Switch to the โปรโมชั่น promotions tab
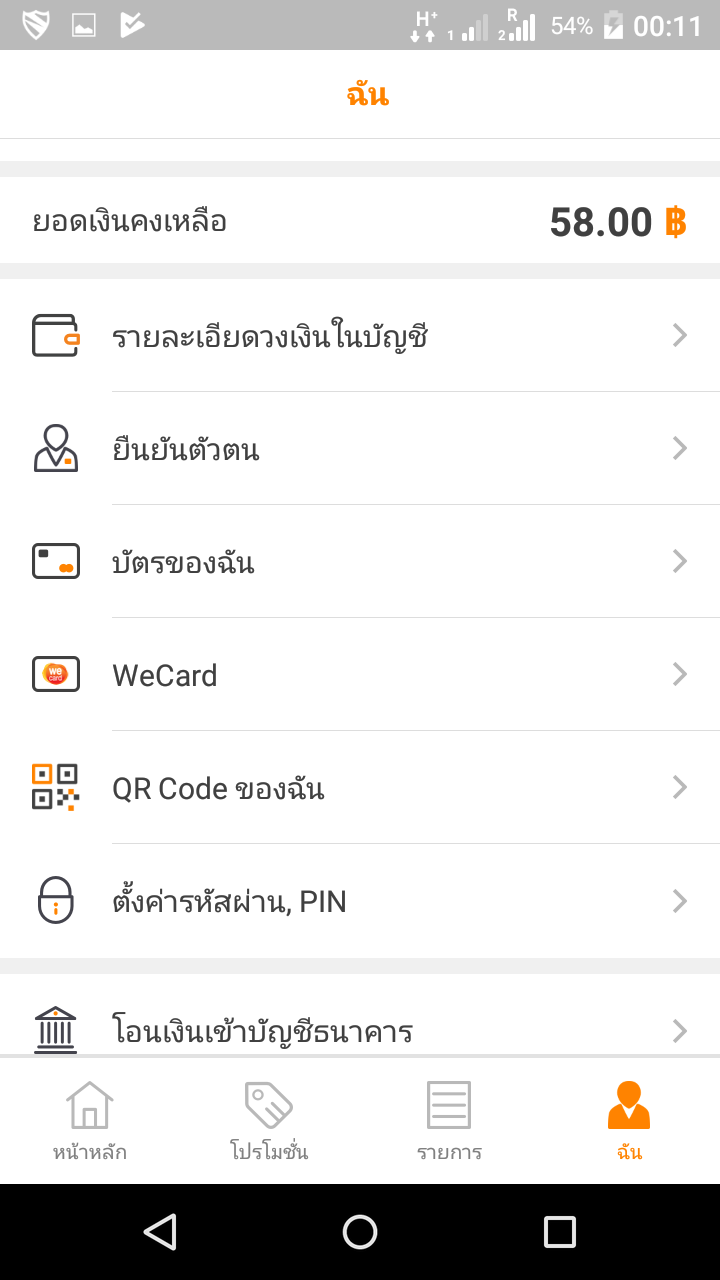Image resolution: width=720 pixels, height=1280 pixels. point(269,1120)
